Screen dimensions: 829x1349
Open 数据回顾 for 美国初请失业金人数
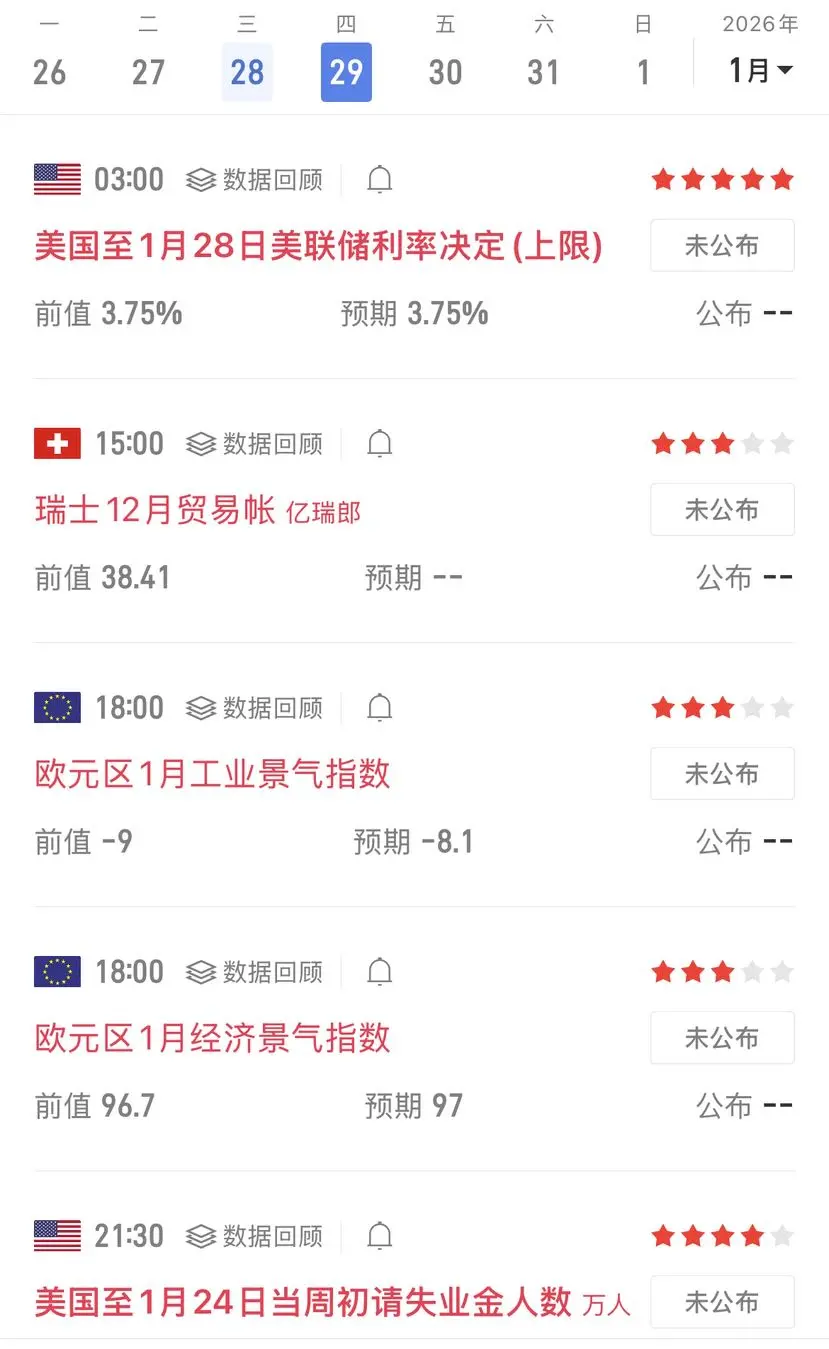click(x=255, y=1236)
